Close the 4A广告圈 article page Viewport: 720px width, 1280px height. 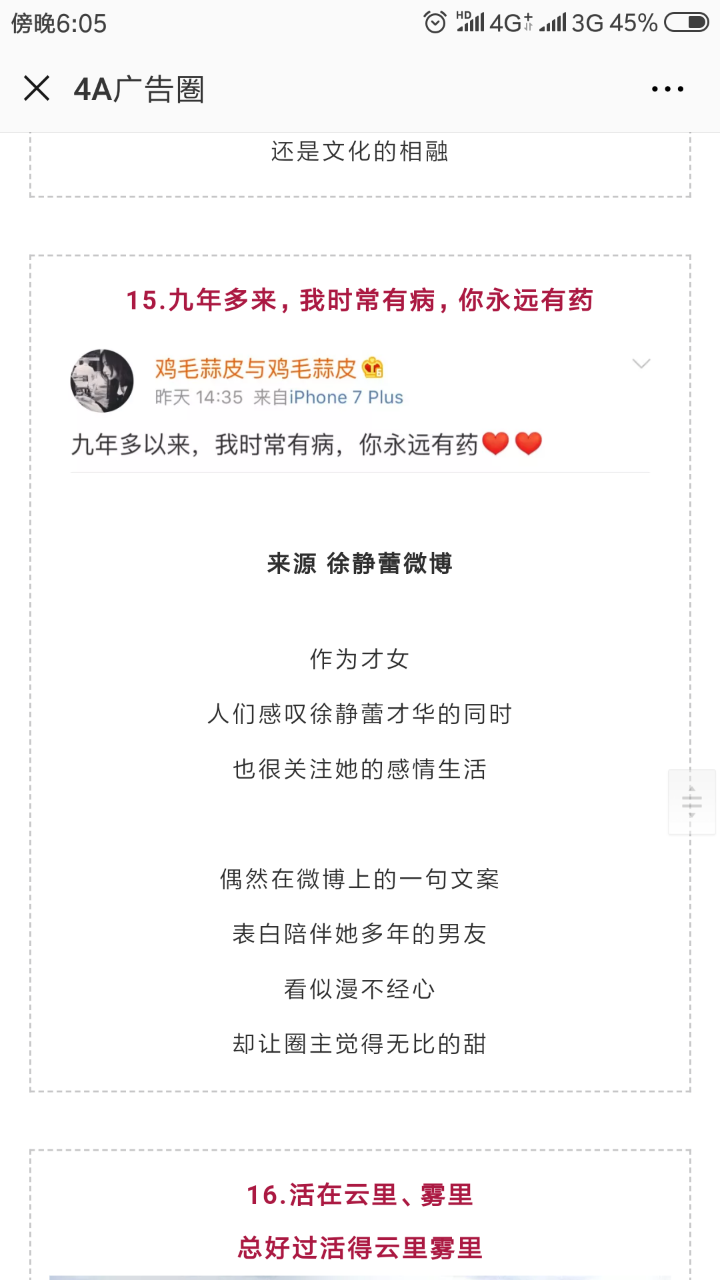(x=37, y=89)
